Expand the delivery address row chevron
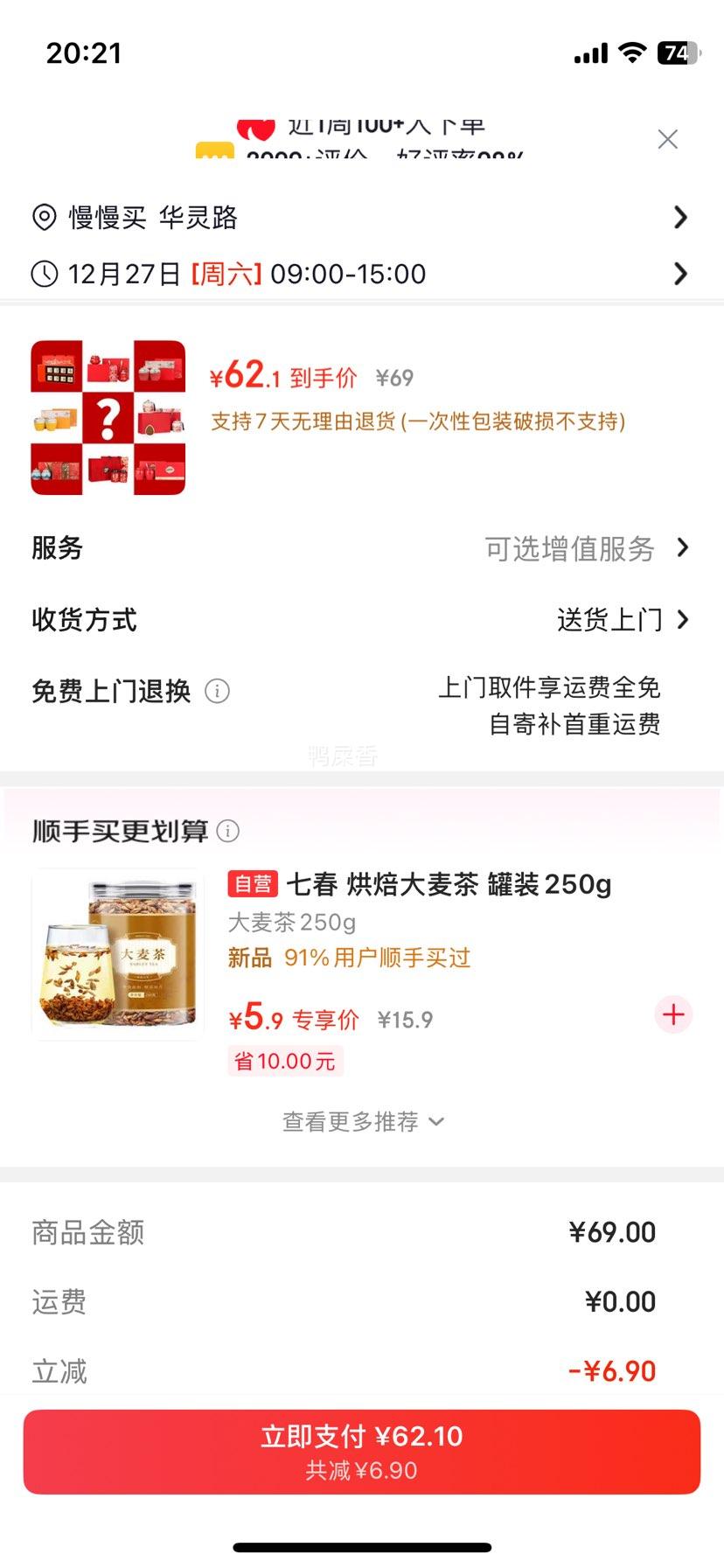Viewport: 724px width, 1568px height. (680, 217)
